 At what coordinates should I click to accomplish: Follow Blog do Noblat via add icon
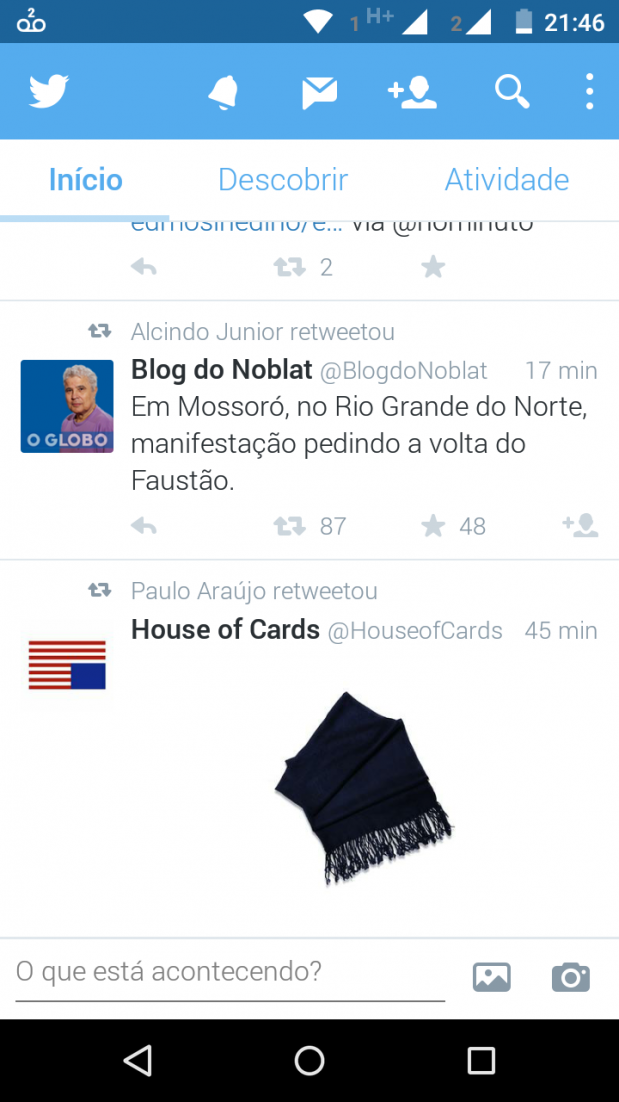[x=580, y=526]
